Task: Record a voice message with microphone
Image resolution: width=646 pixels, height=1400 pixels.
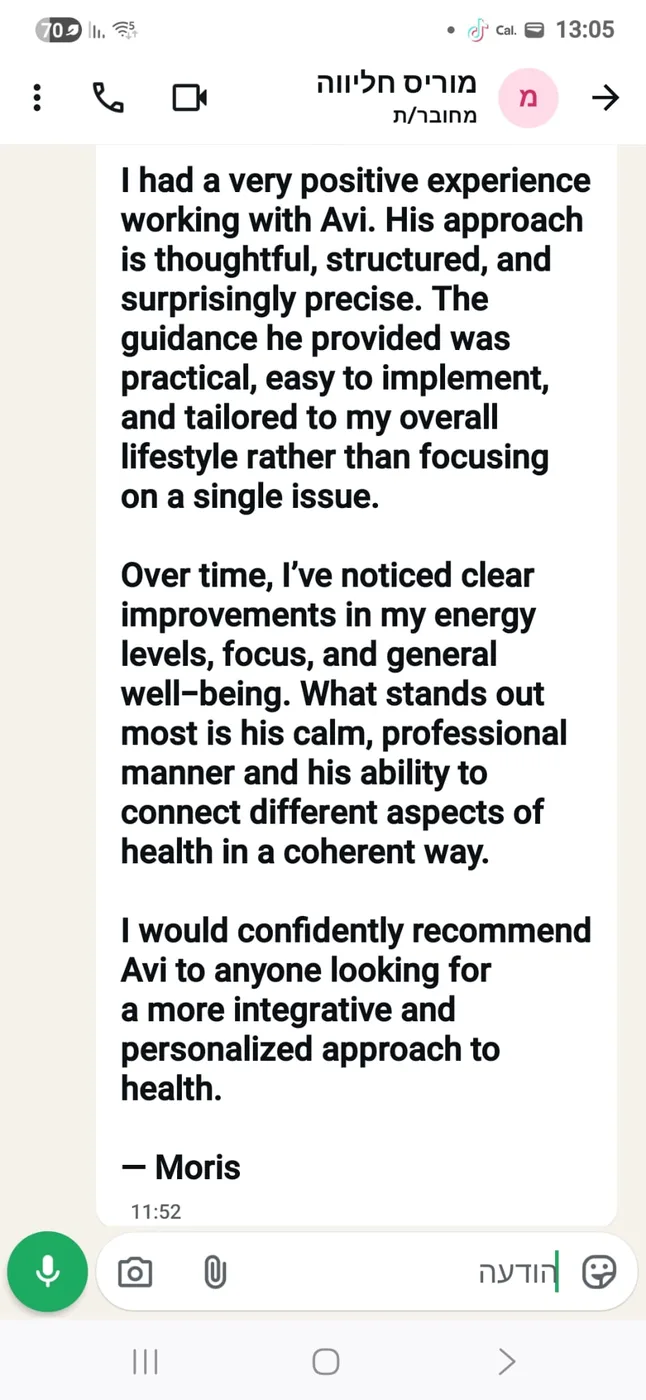Action: 47,1271
